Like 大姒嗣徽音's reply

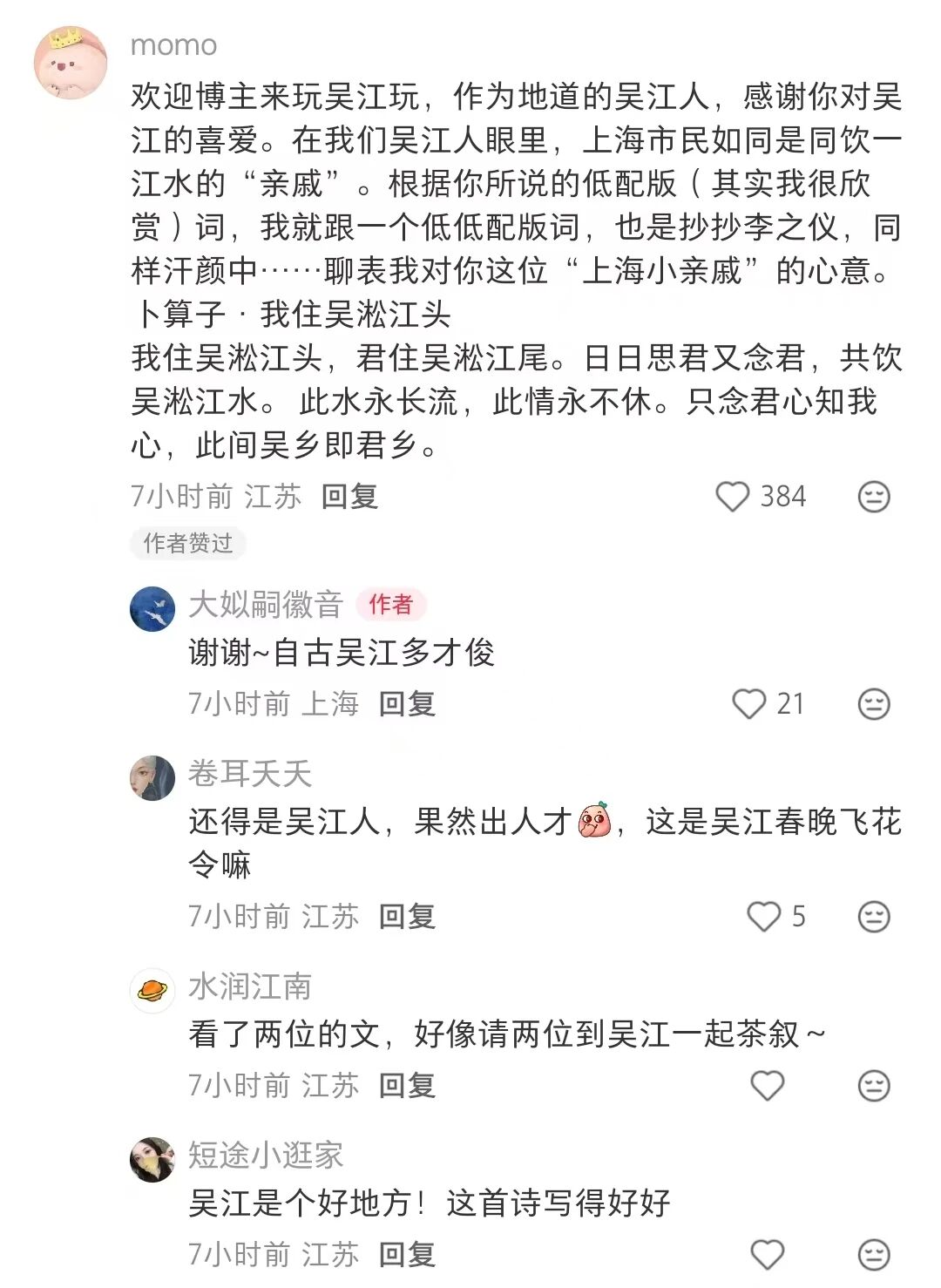click(x=748, y=703)
